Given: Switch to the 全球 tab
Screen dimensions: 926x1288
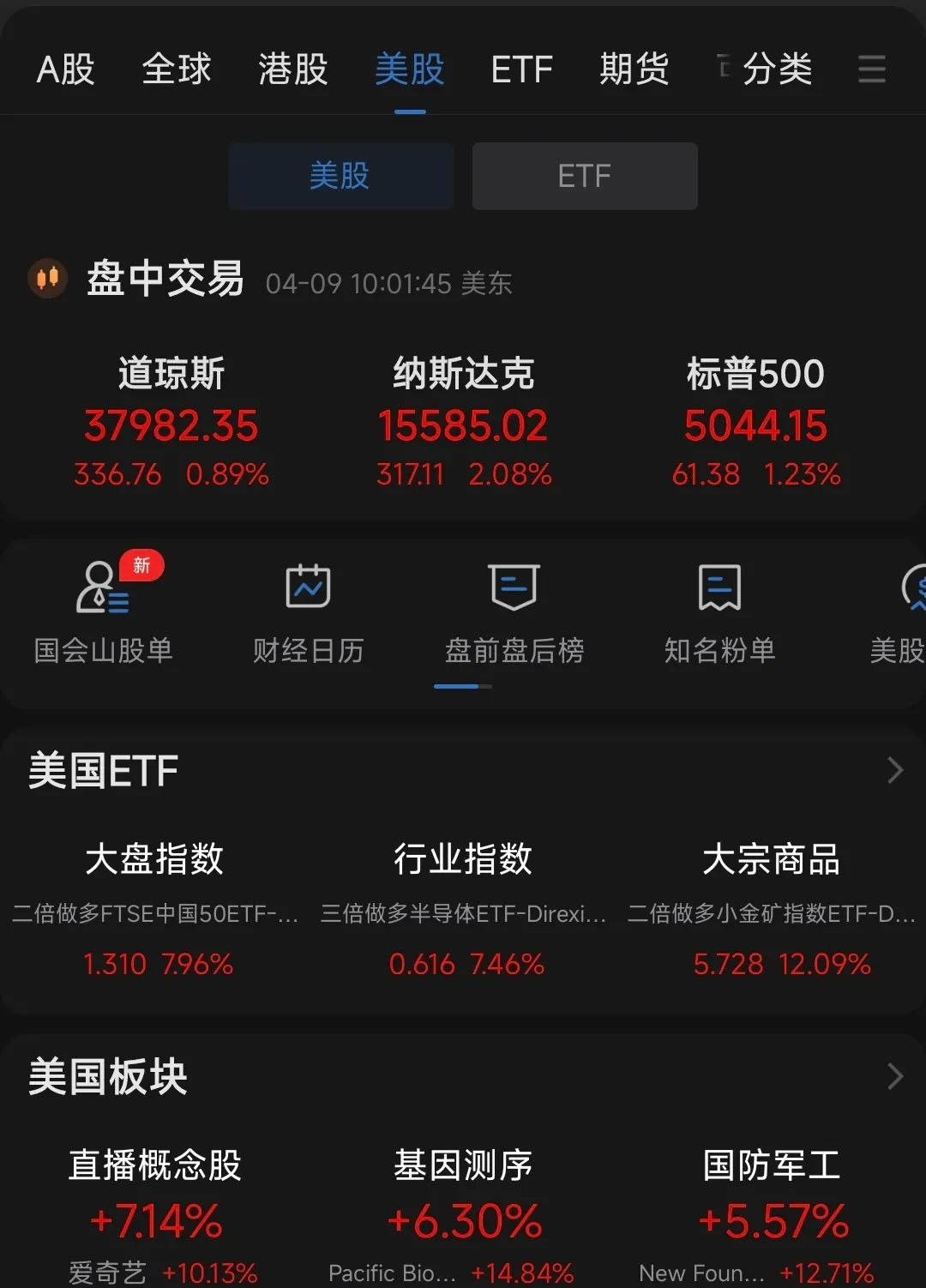Looking at the screenshot, I should [177, 70].
